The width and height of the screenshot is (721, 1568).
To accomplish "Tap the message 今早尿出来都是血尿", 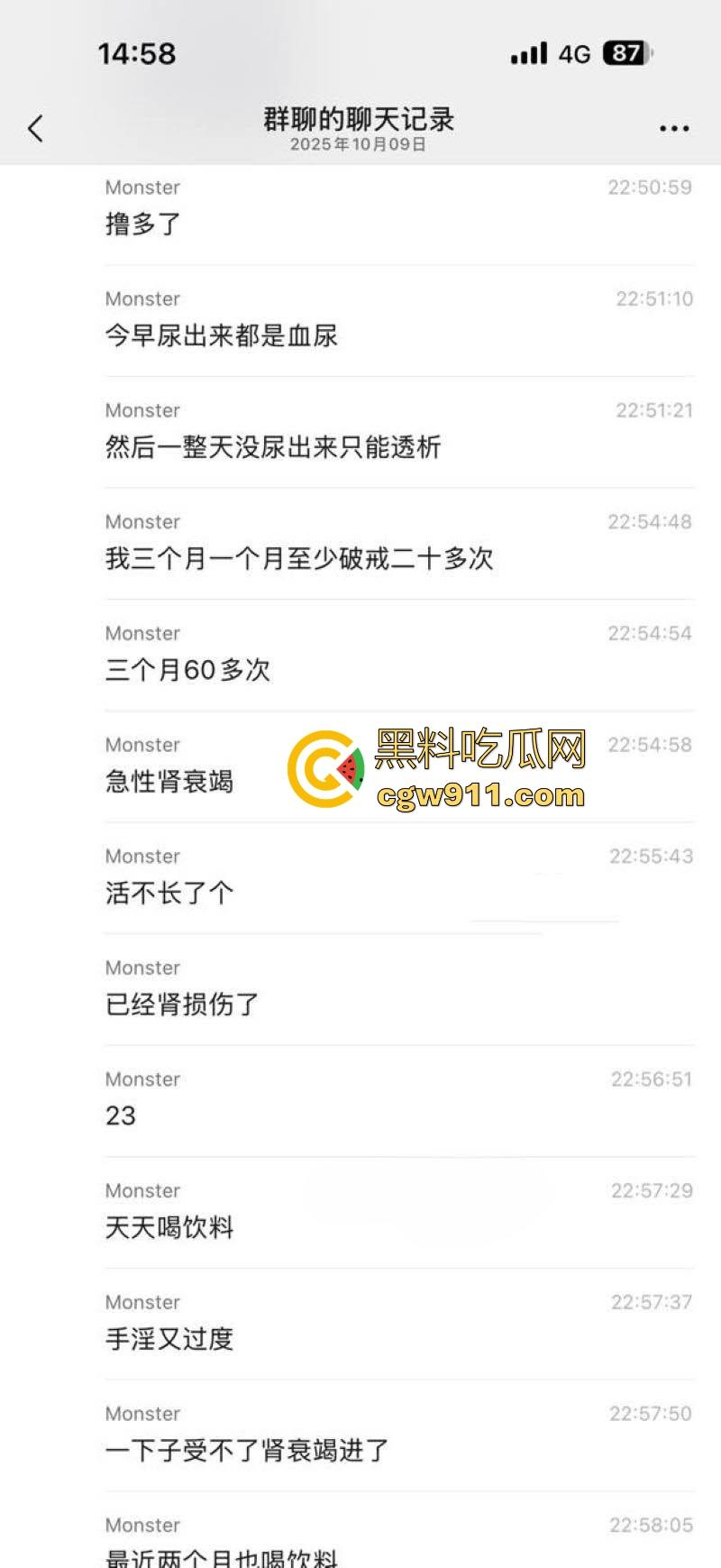I will tap(222, 336).
